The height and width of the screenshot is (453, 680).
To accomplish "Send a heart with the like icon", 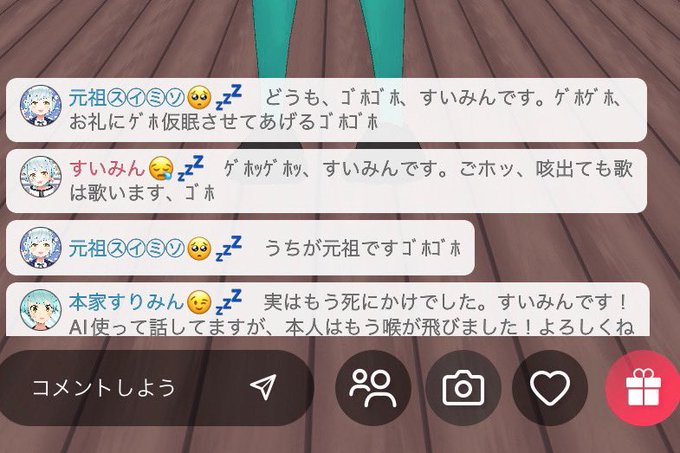I will tap(550, 388).
